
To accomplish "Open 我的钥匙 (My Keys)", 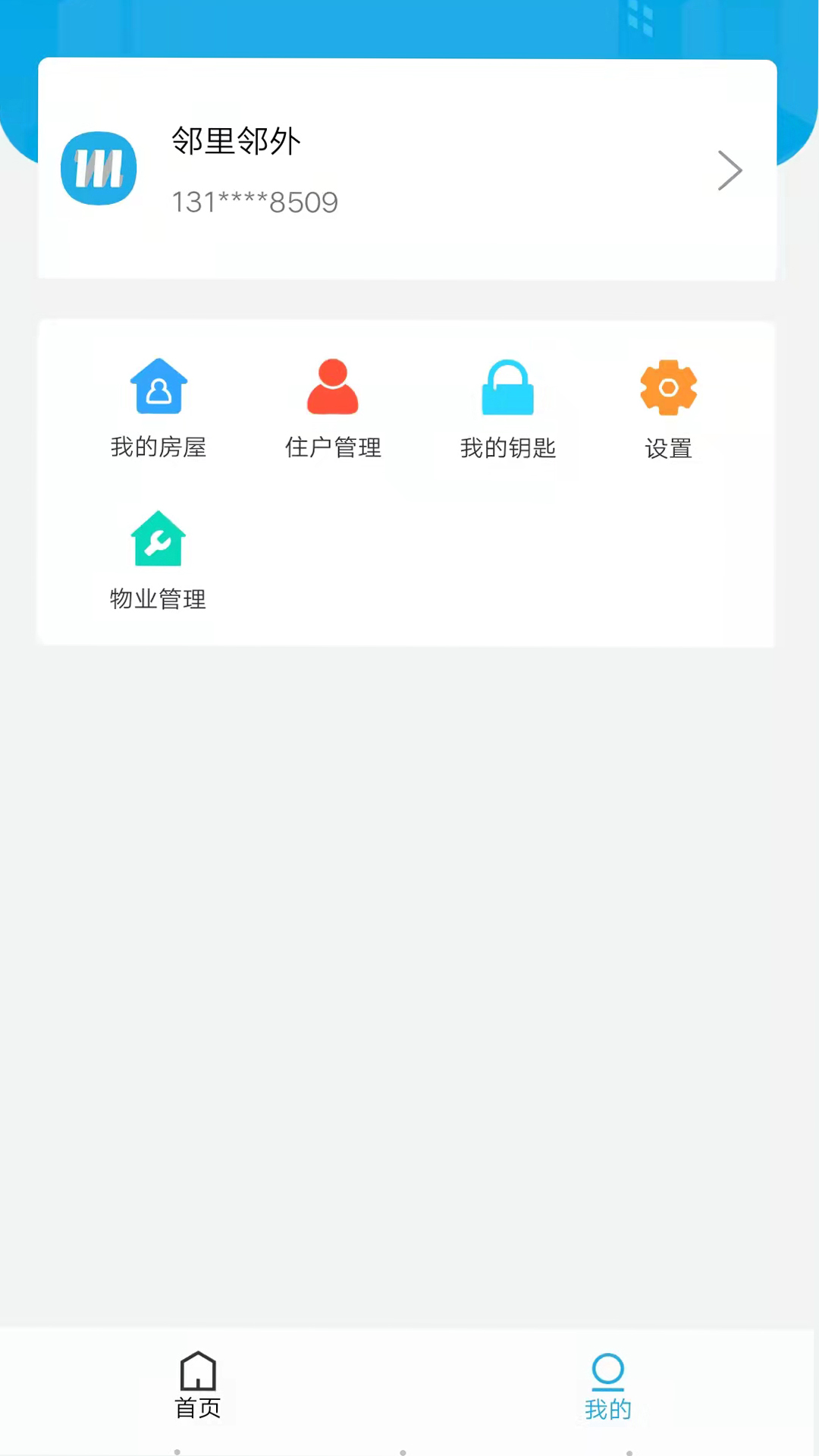I will tap(508, 408).
